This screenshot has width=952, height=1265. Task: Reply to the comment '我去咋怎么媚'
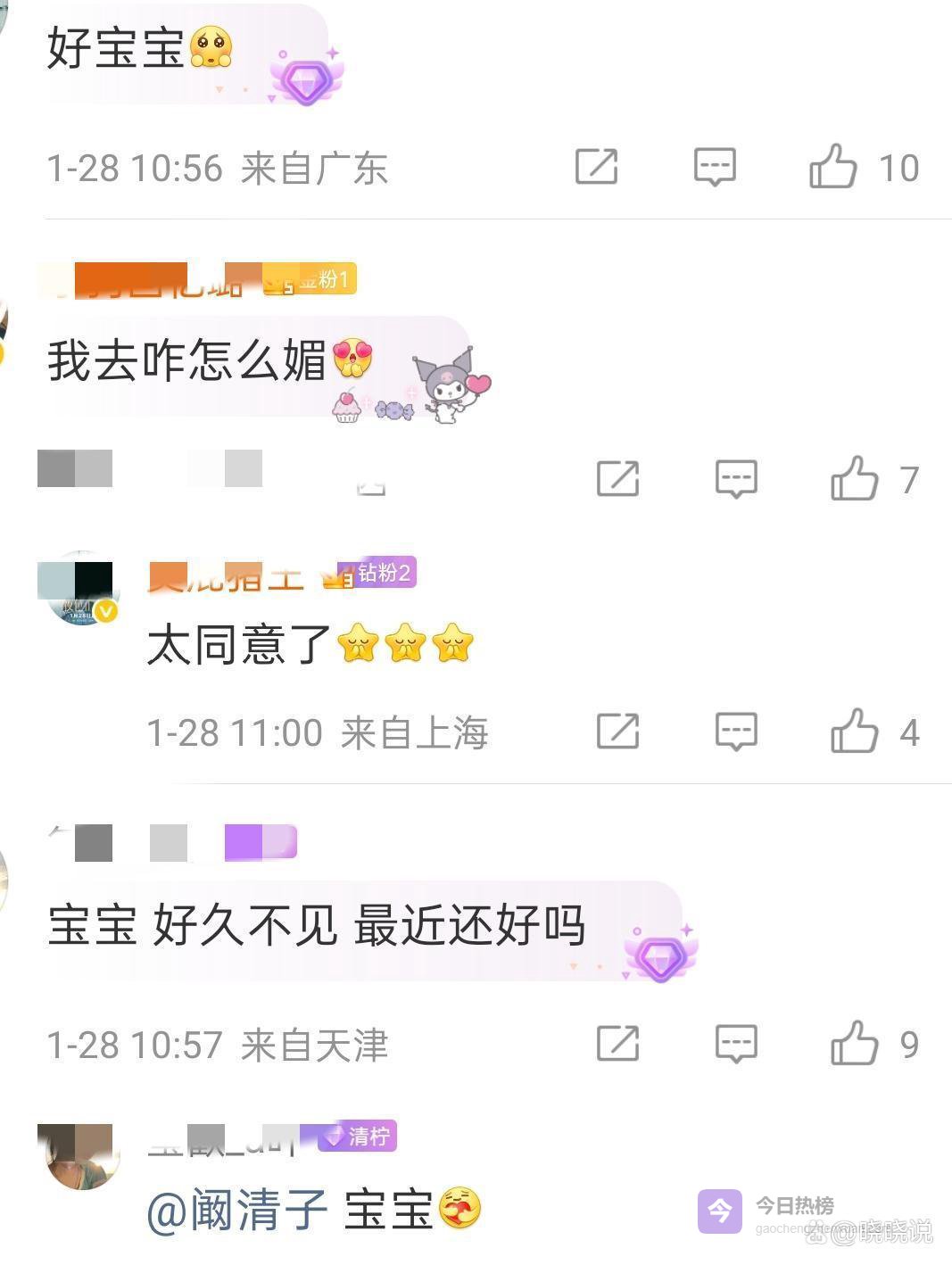pos(736,479)
